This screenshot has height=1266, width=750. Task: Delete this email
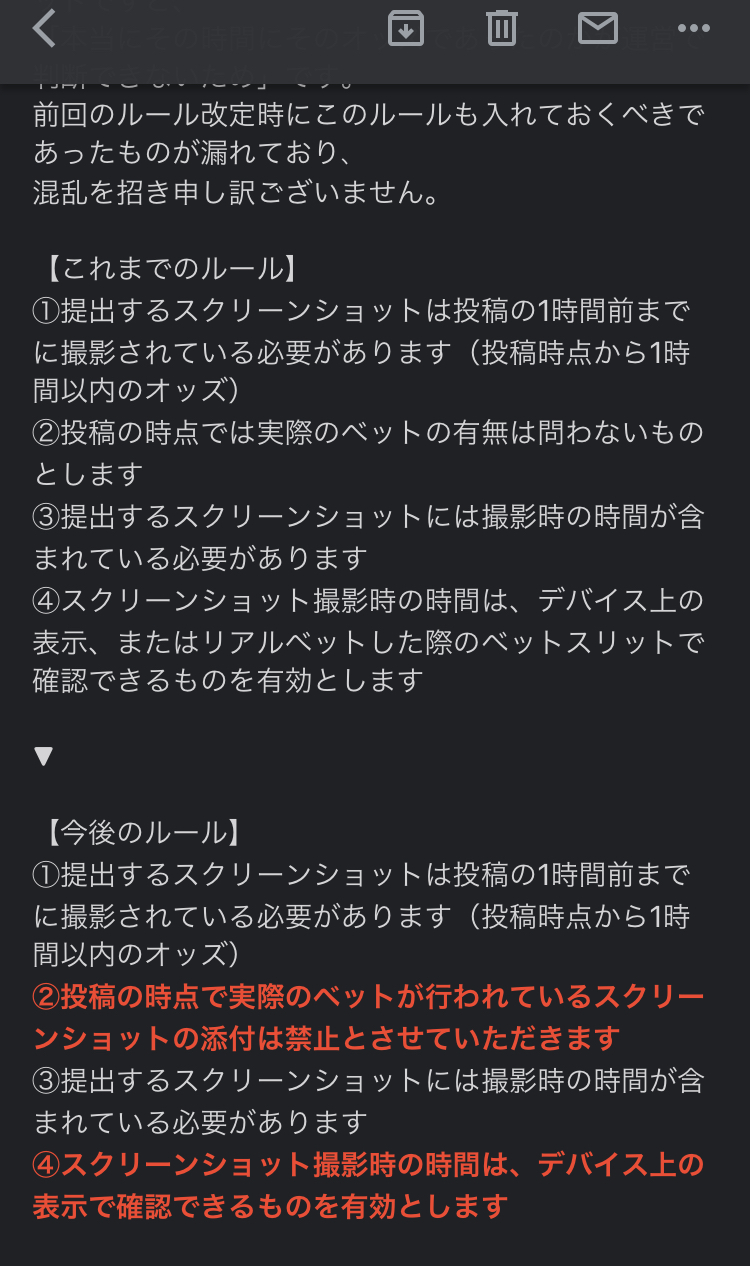click(501, 28)
